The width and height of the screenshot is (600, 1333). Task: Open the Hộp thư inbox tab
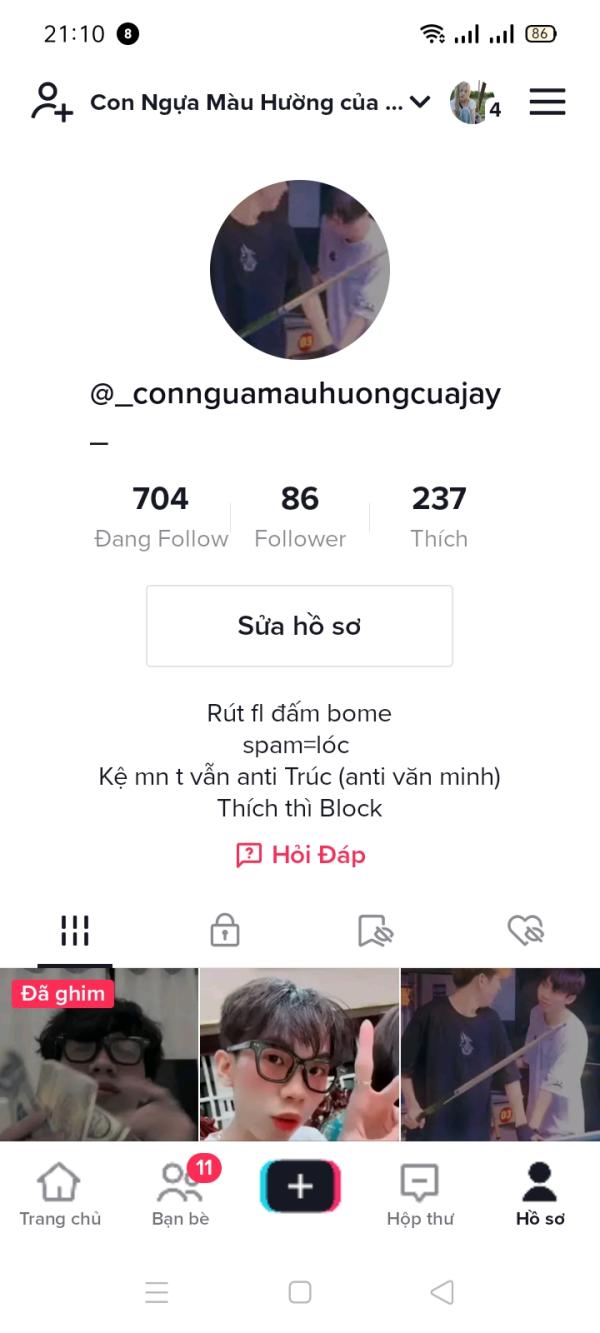420,1195
